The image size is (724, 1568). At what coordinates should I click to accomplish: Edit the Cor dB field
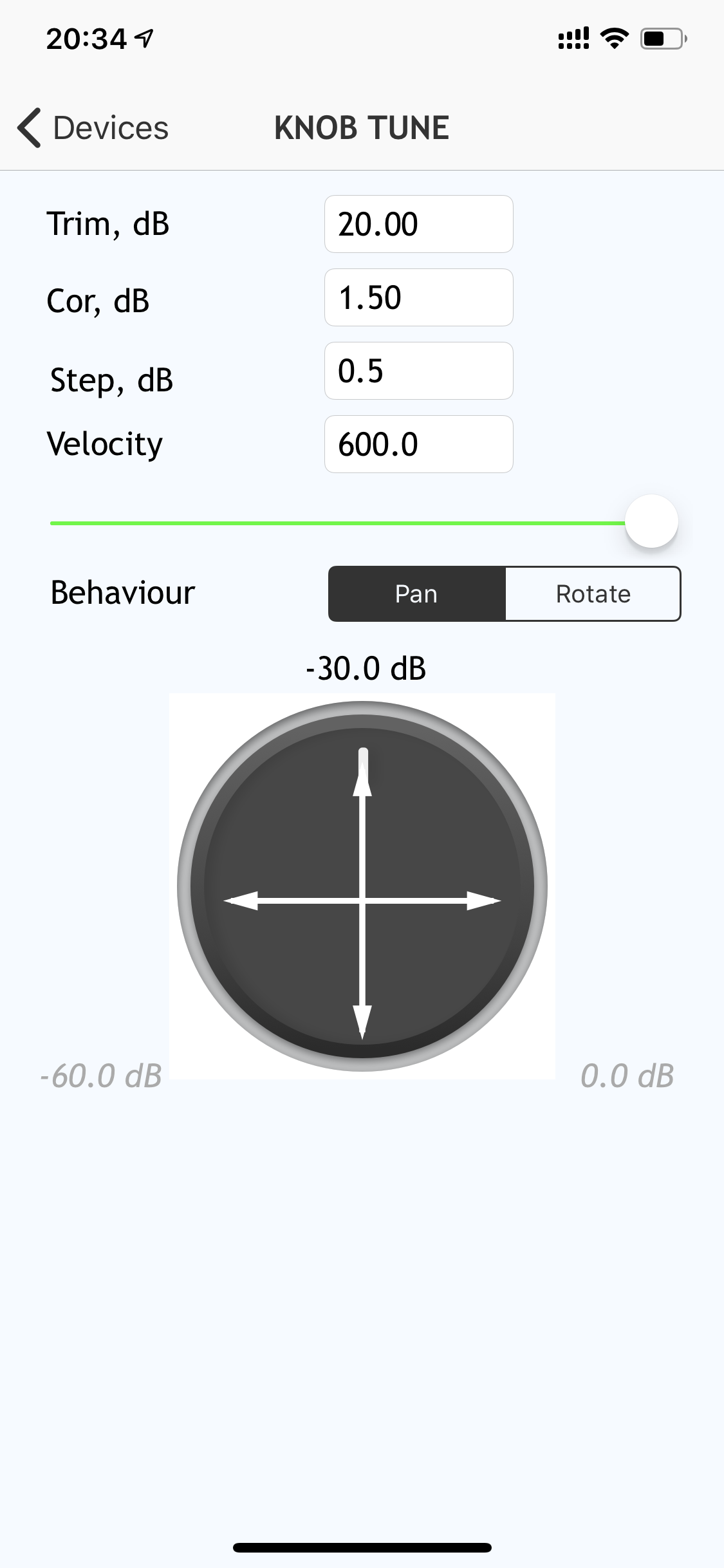(x=418, y=297)
